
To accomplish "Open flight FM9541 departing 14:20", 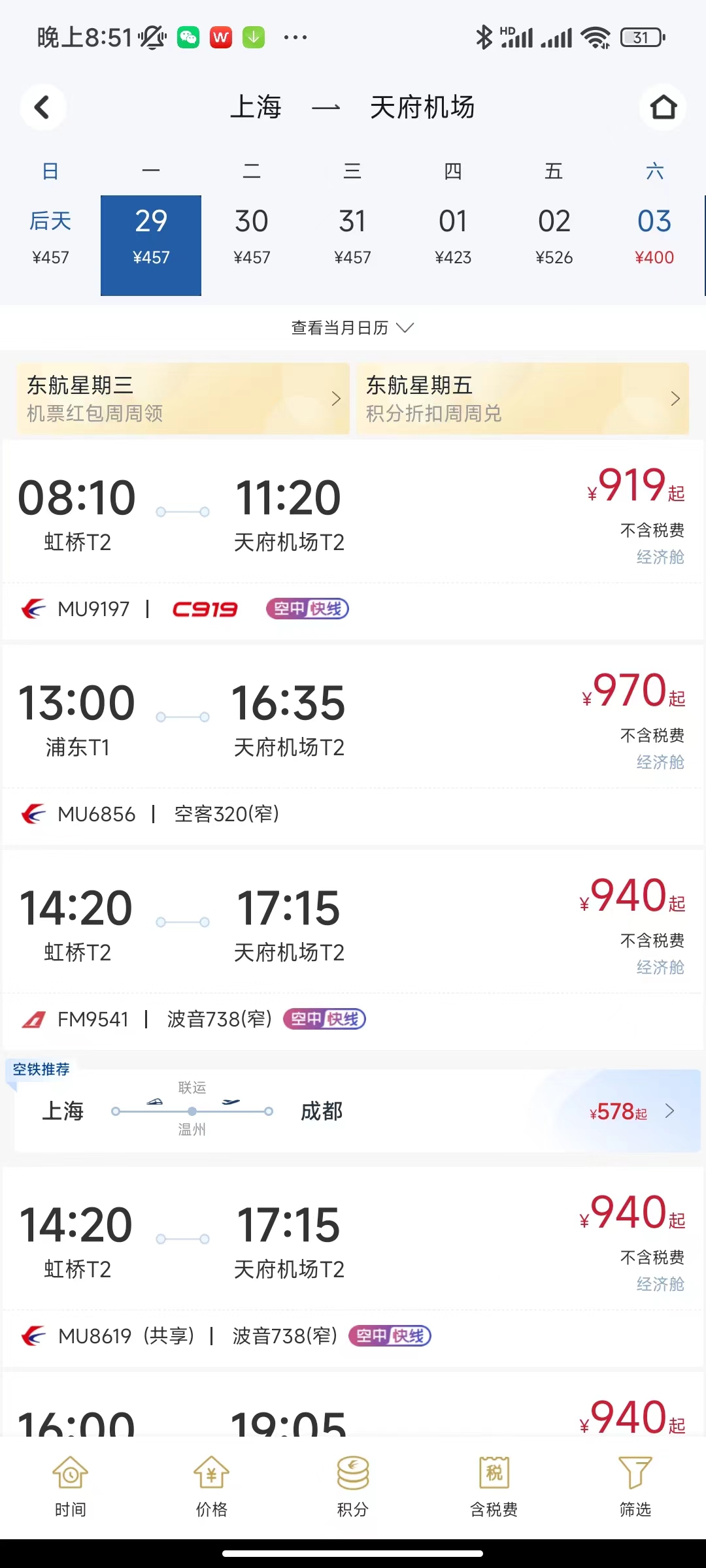I will [353, 950].
